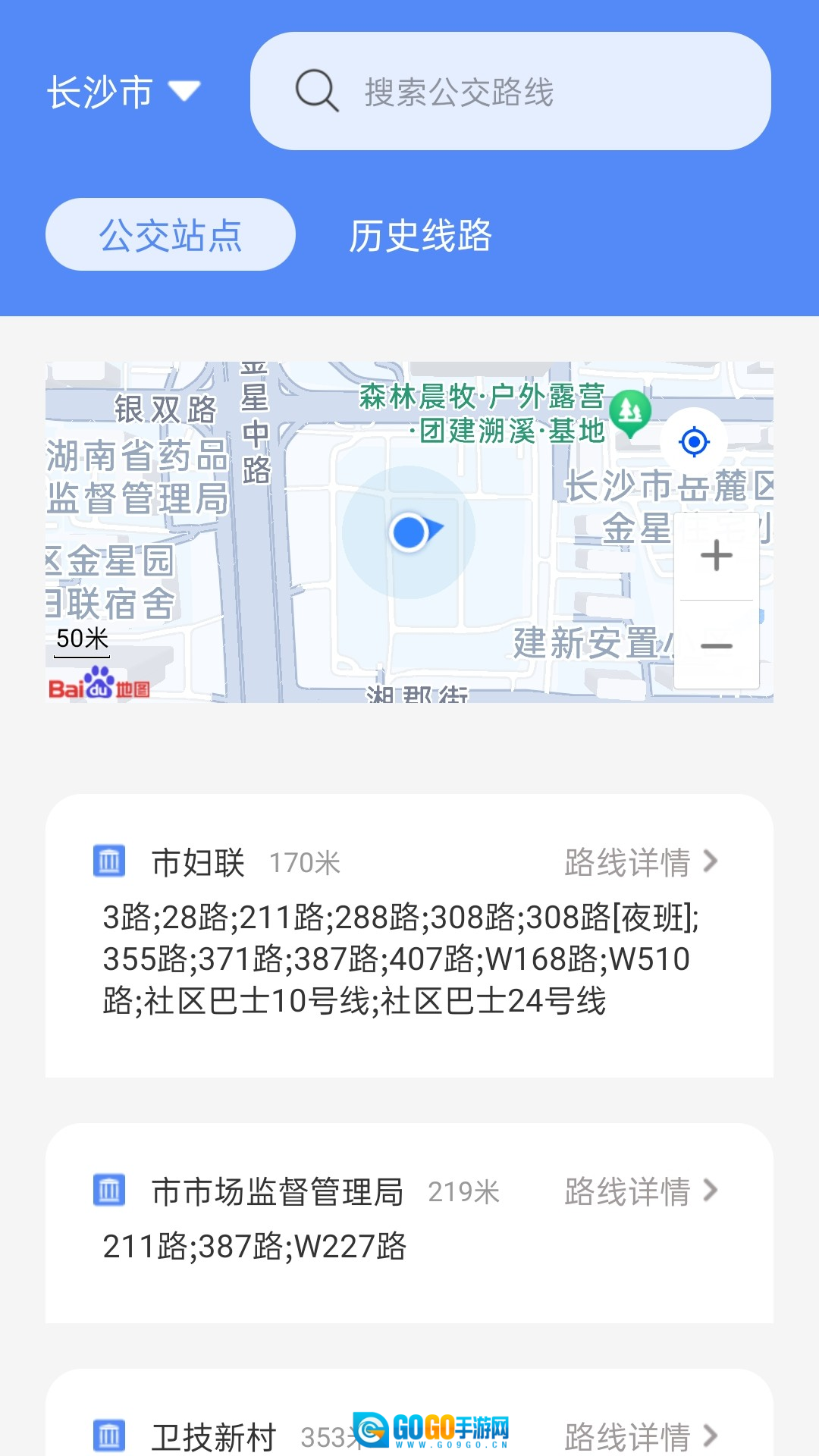
Task: Tap the 搜索公交路线 search field
Action: [510, 91]
